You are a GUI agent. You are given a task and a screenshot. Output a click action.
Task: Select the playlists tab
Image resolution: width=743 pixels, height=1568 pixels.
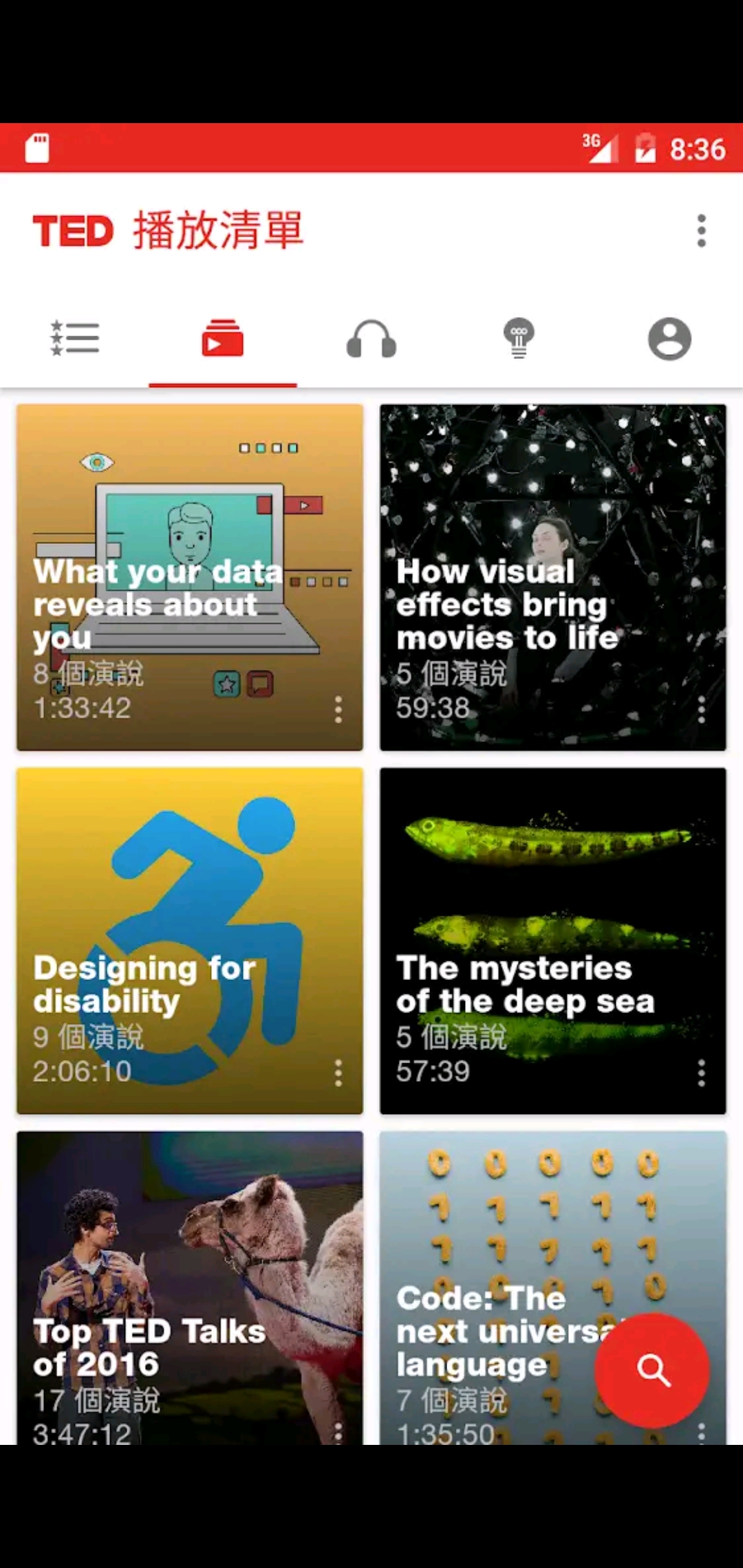[x=222, y=339]
